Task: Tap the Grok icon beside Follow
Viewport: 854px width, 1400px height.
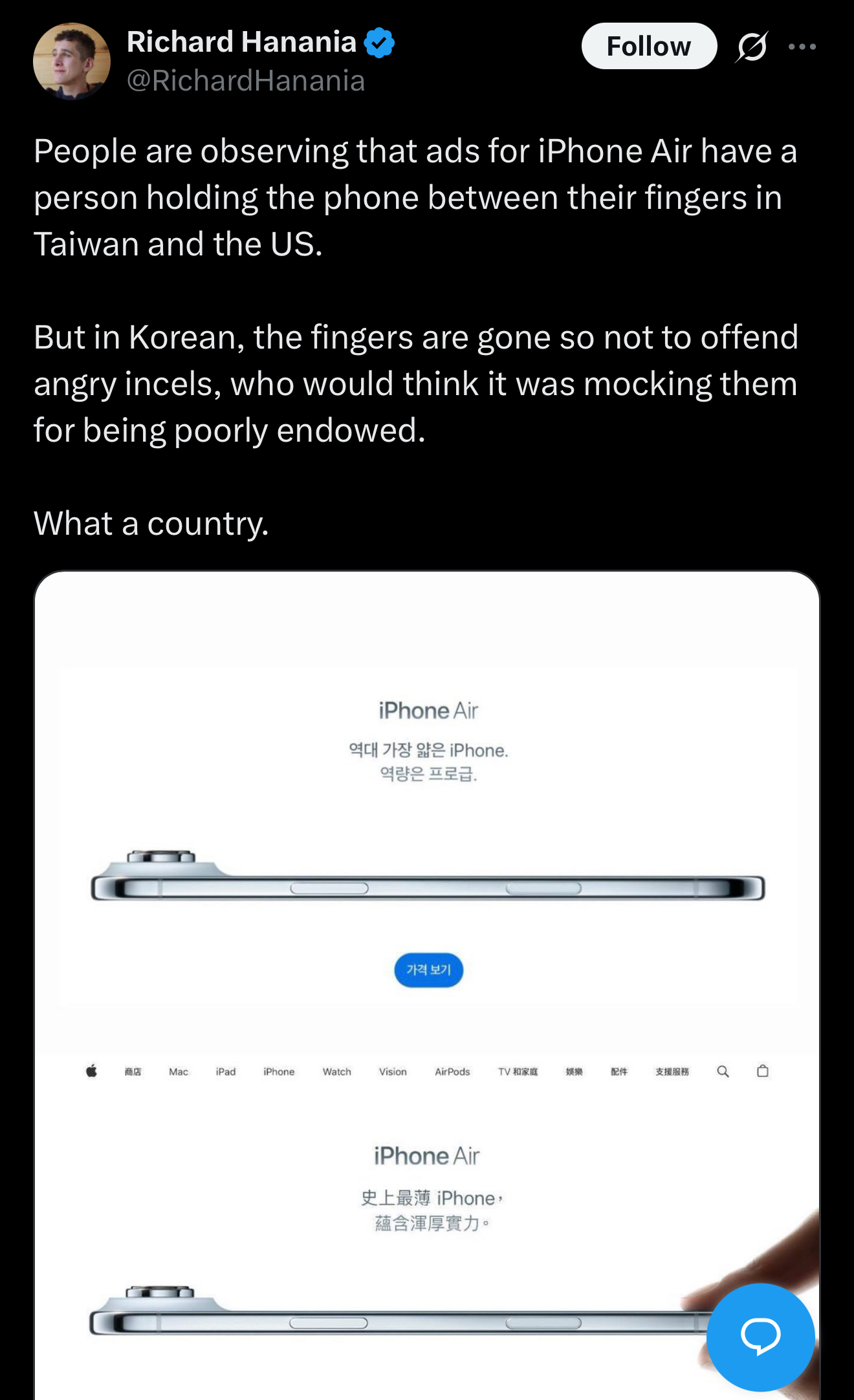Action: (752, 47)
